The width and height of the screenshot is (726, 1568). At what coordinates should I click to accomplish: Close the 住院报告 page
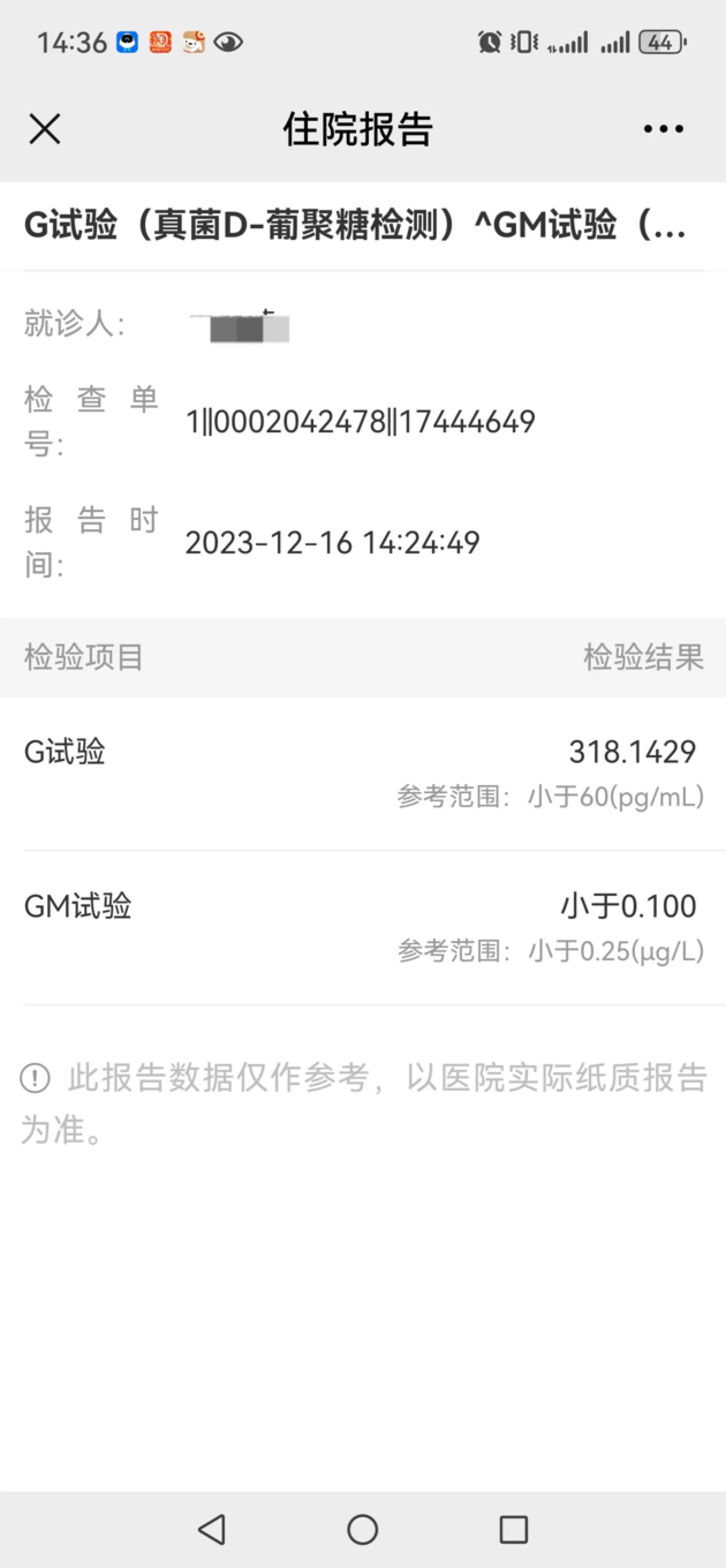point(45,129)
